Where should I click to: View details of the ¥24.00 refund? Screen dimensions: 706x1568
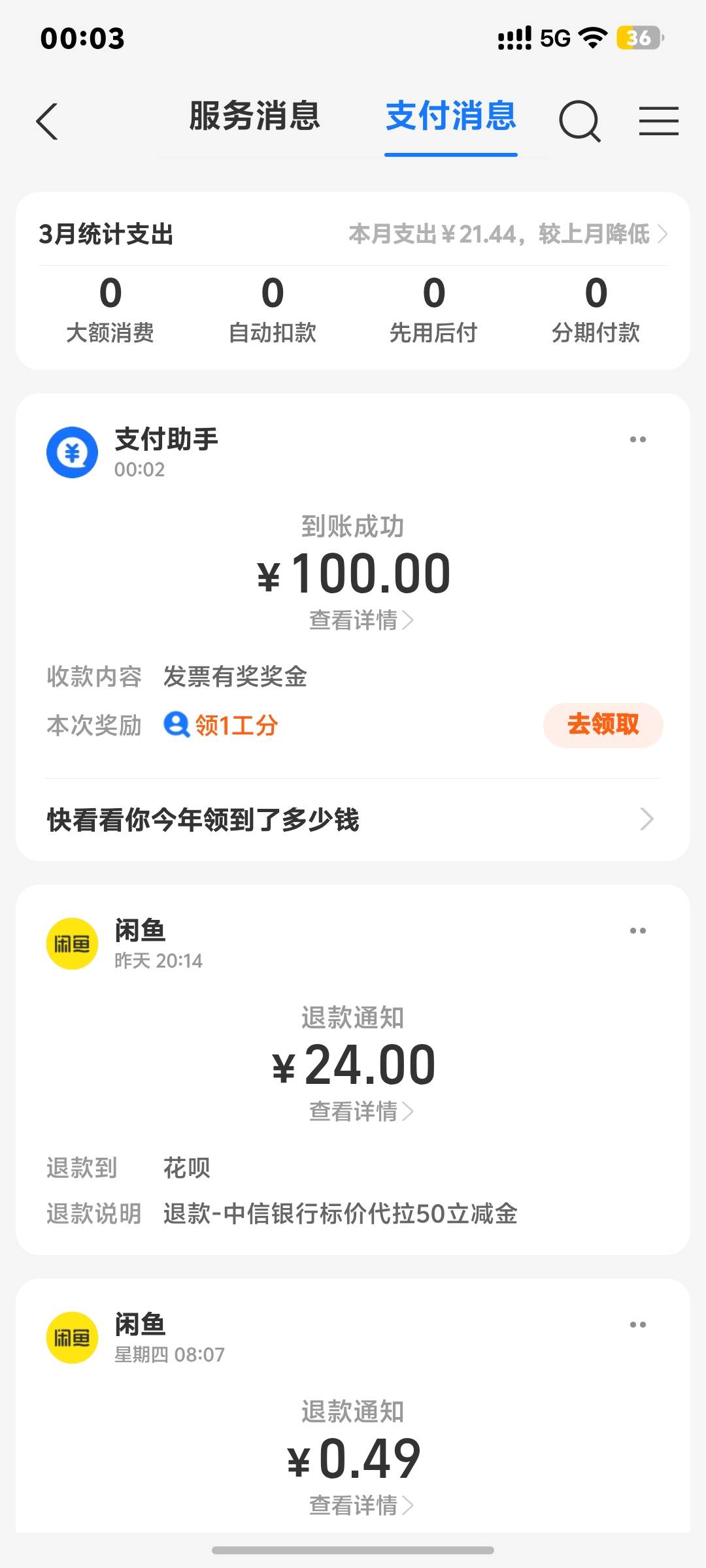coord(361,1111)
